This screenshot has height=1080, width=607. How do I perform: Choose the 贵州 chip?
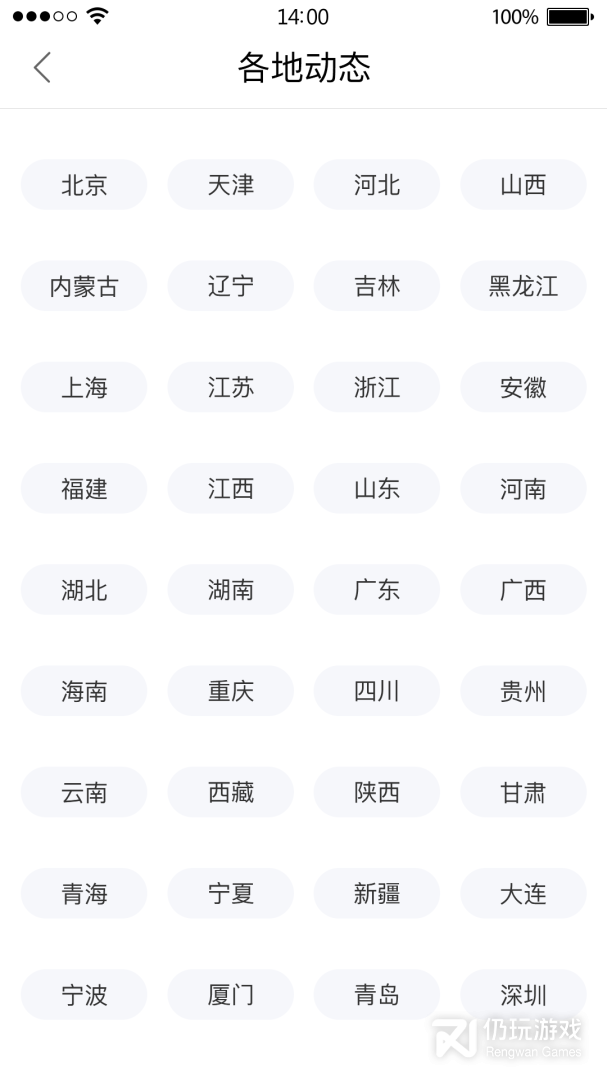524,691
